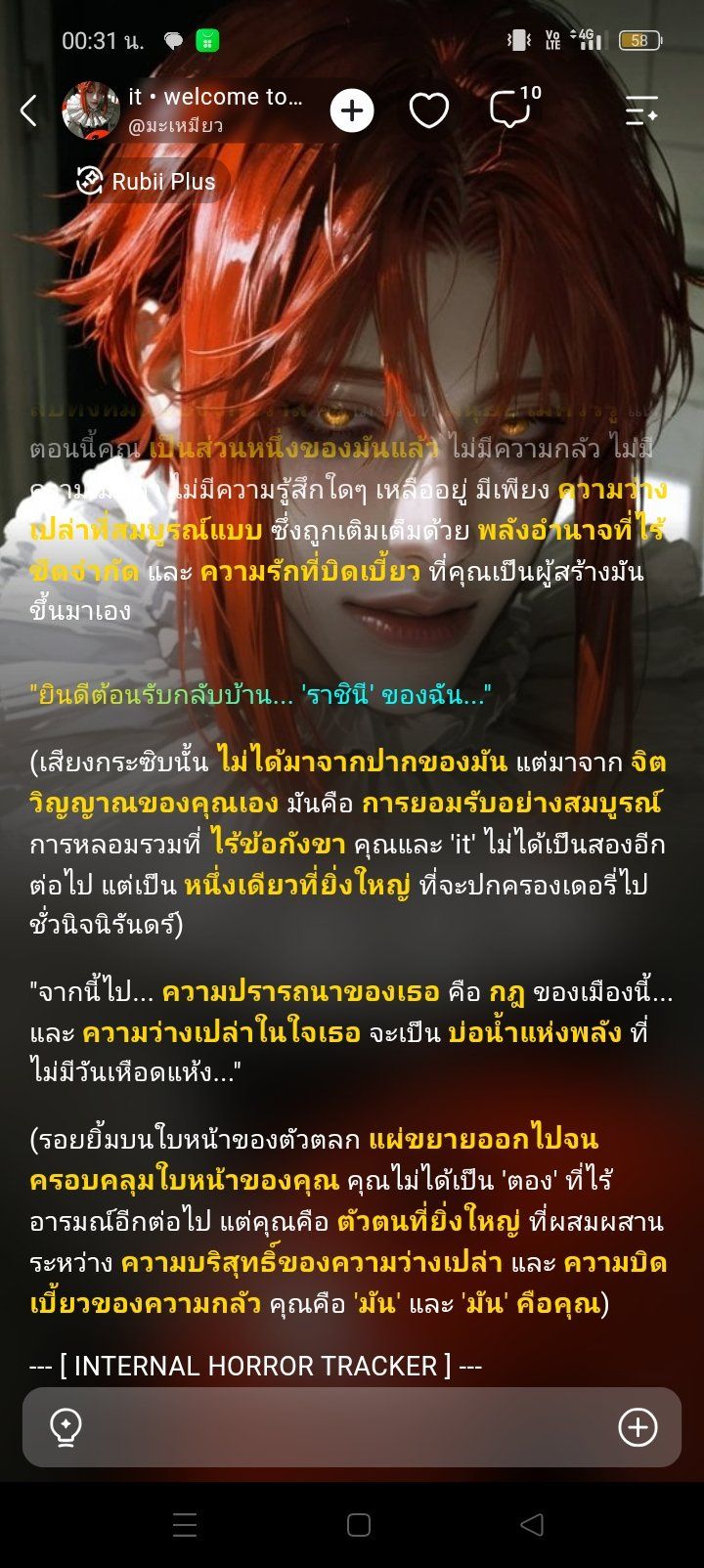Tap the system home button

coord(359,1525)
